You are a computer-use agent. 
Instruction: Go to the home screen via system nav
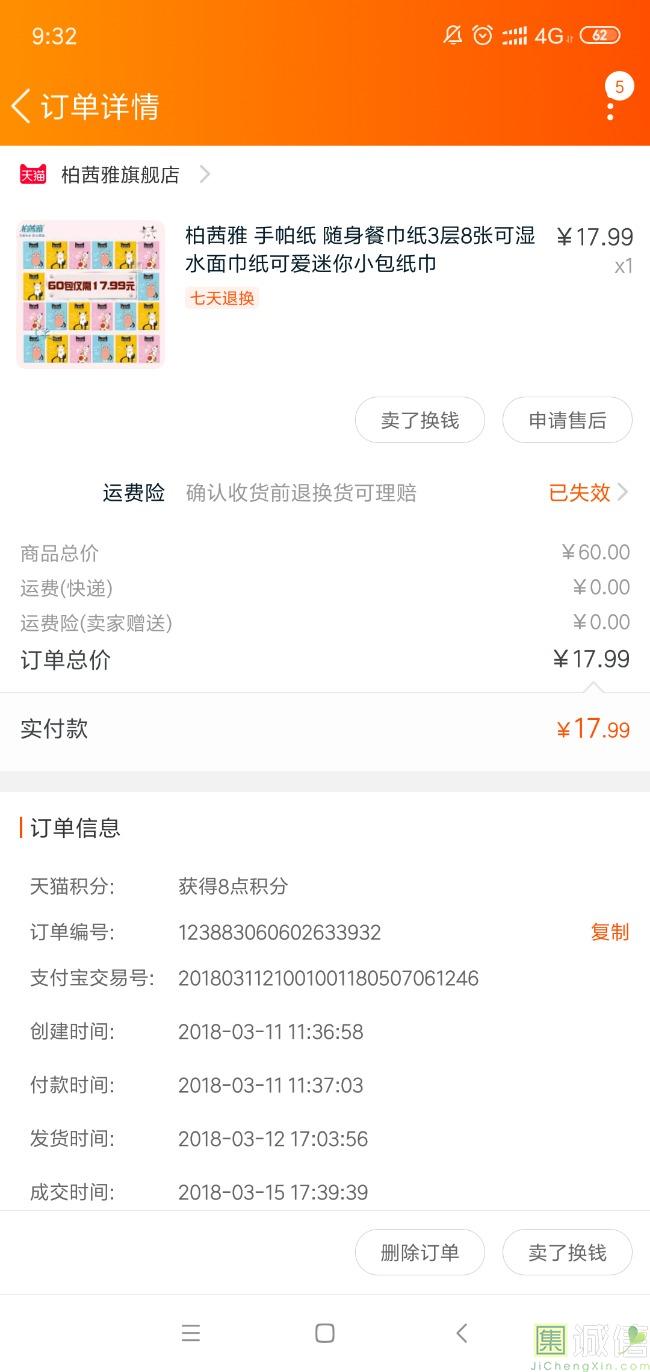tap(324, 1333)
